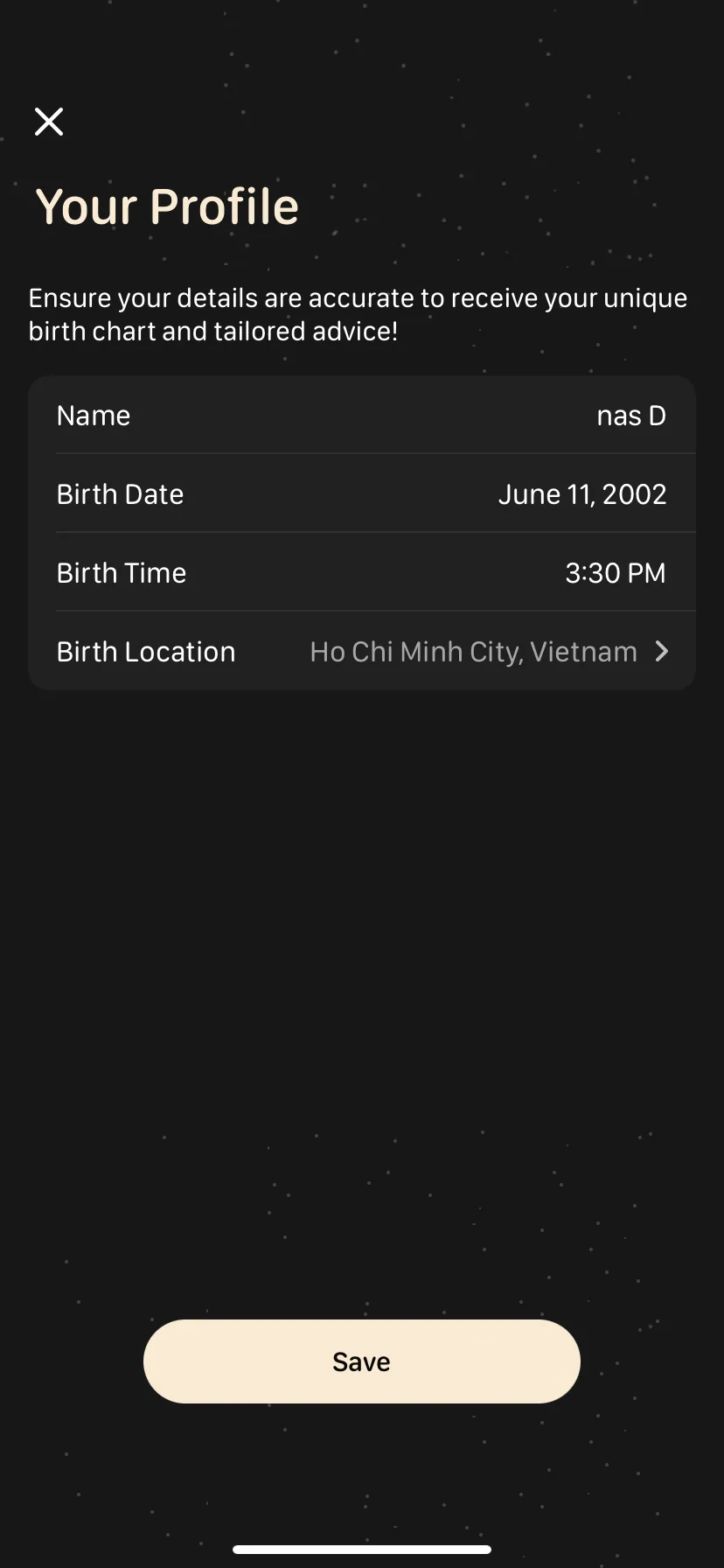Change the Birth Time value
Viewport: 724px width, 1568px height.
[615, 573]
